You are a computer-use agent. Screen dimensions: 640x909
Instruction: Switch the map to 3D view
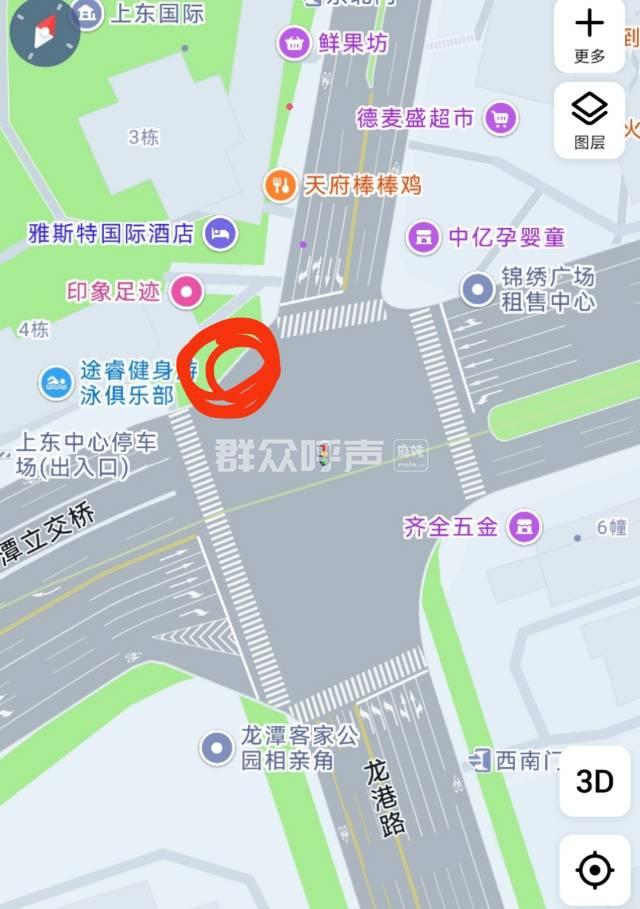point(594,781)
